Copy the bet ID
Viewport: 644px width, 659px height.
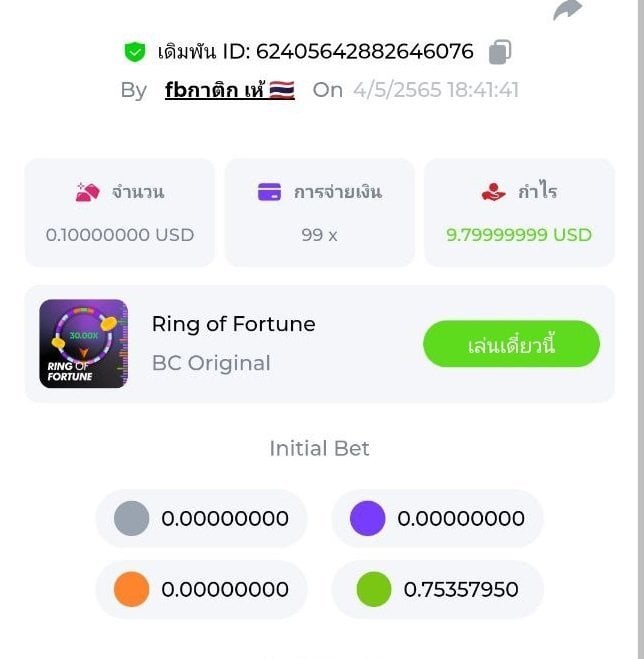tap(500, 51)
